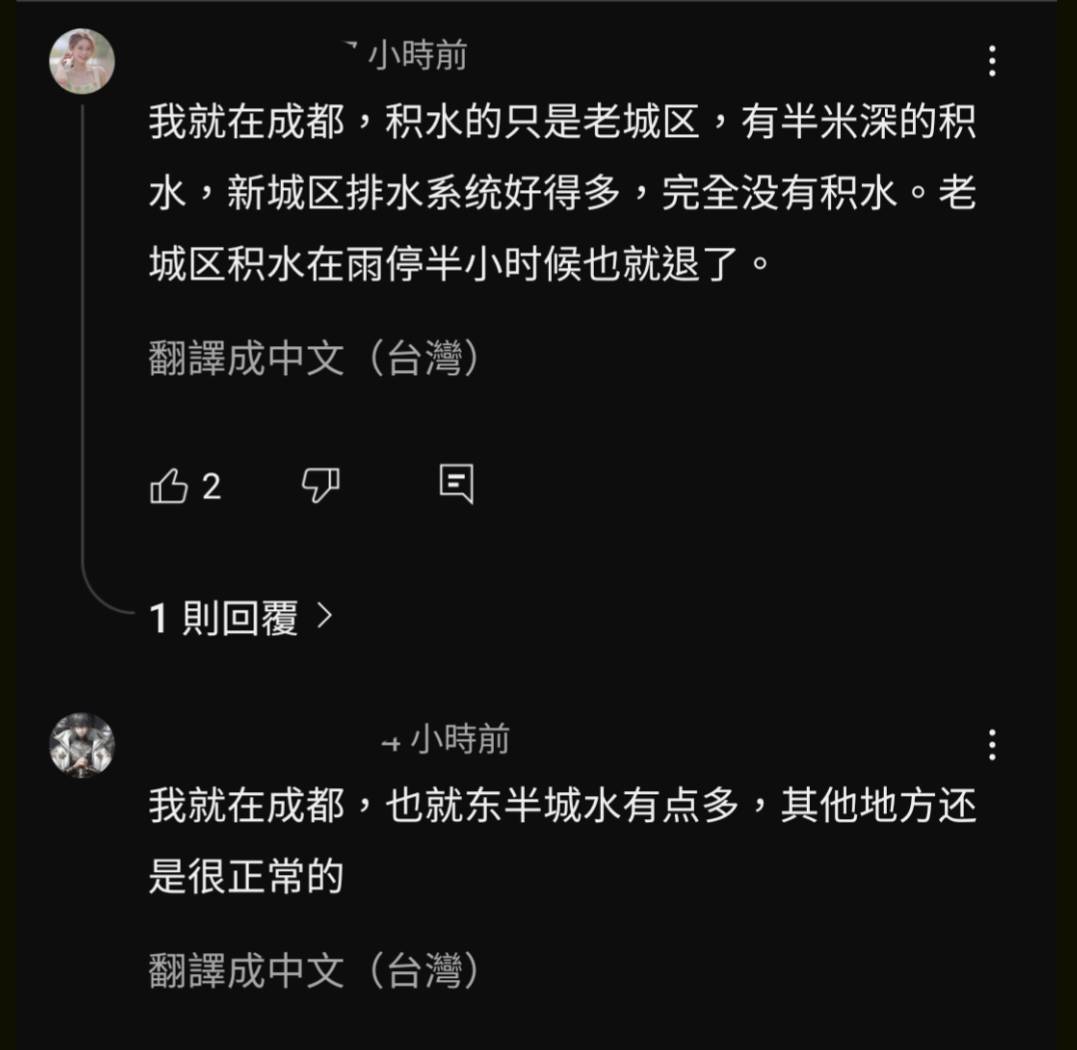Open profile avatar of the 老城区 commenter
Image resolution: width=1077 pixels, height=1050 pixels.
point(82,61)
